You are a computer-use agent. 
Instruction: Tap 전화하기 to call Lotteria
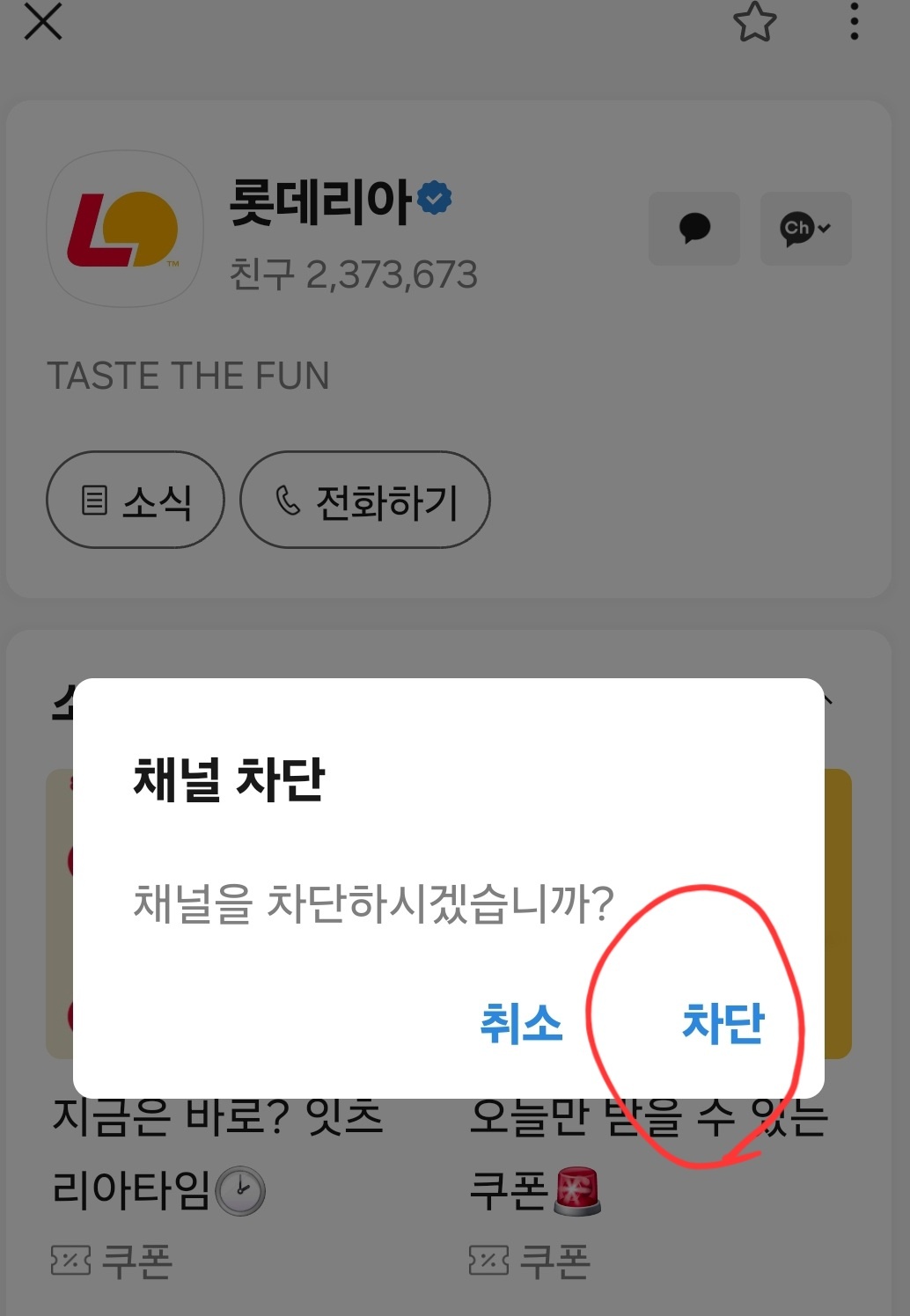click(364, 501)
